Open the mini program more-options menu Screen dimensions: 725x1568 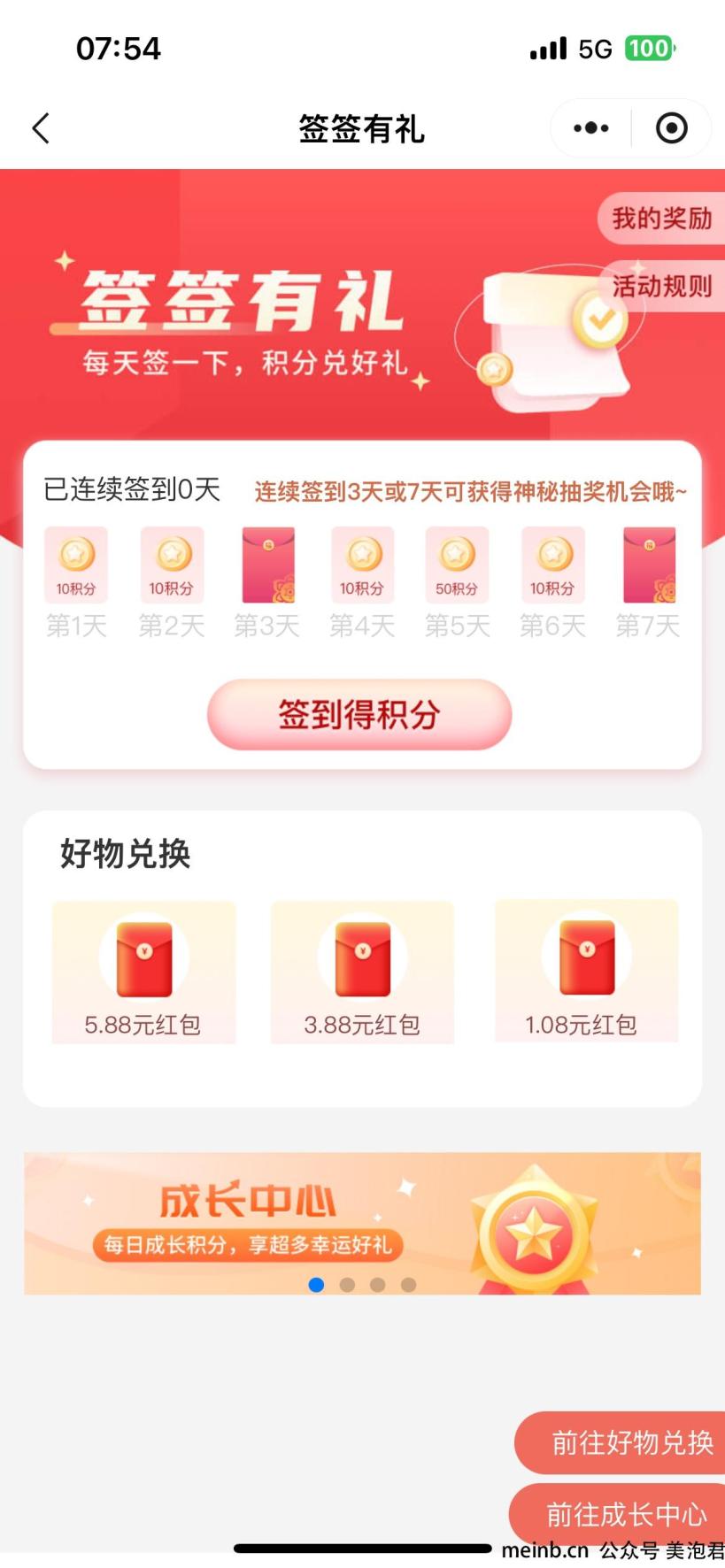point(590,128)
